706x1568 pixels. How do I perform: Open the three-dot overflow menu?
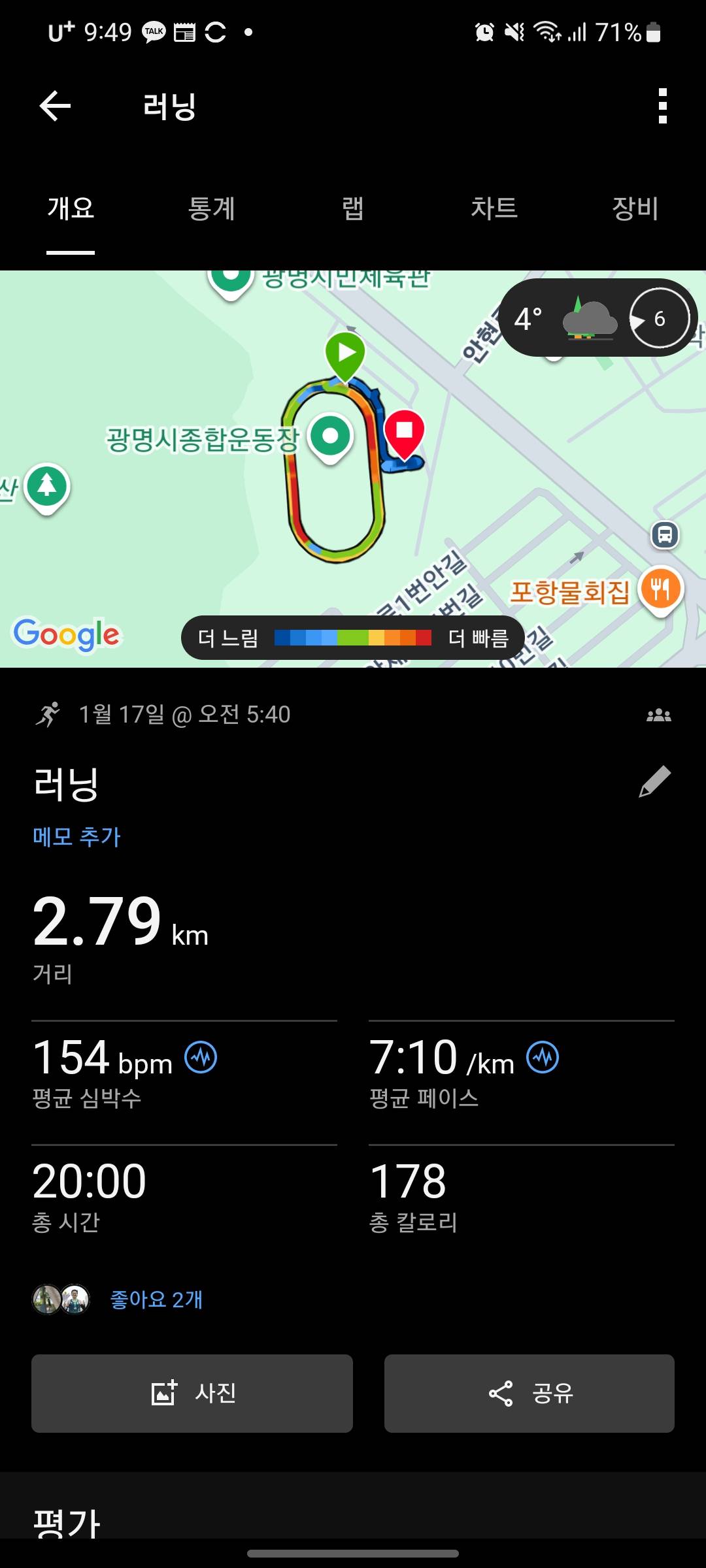pos(663,106)
